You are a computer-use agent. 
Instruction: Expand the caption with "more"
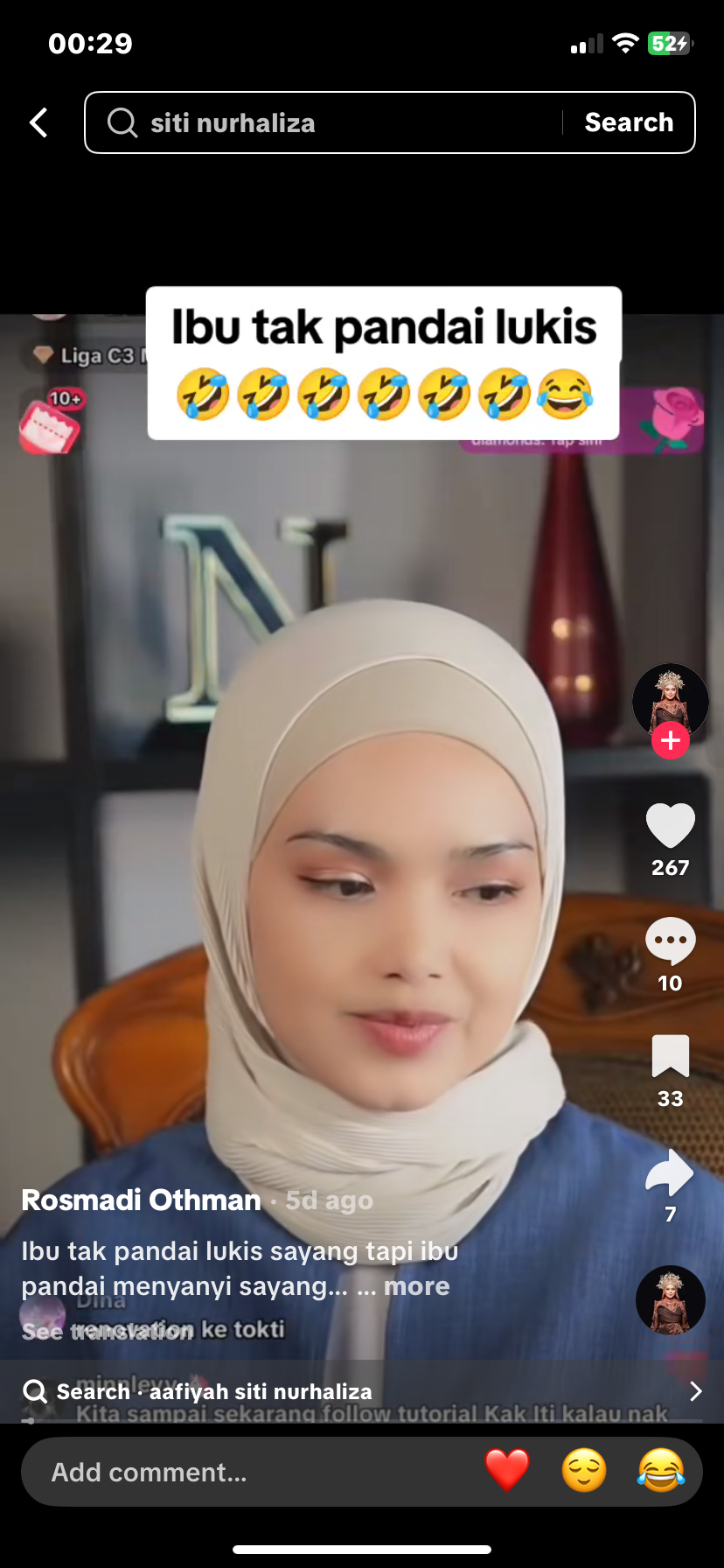tap(416, 1286)
